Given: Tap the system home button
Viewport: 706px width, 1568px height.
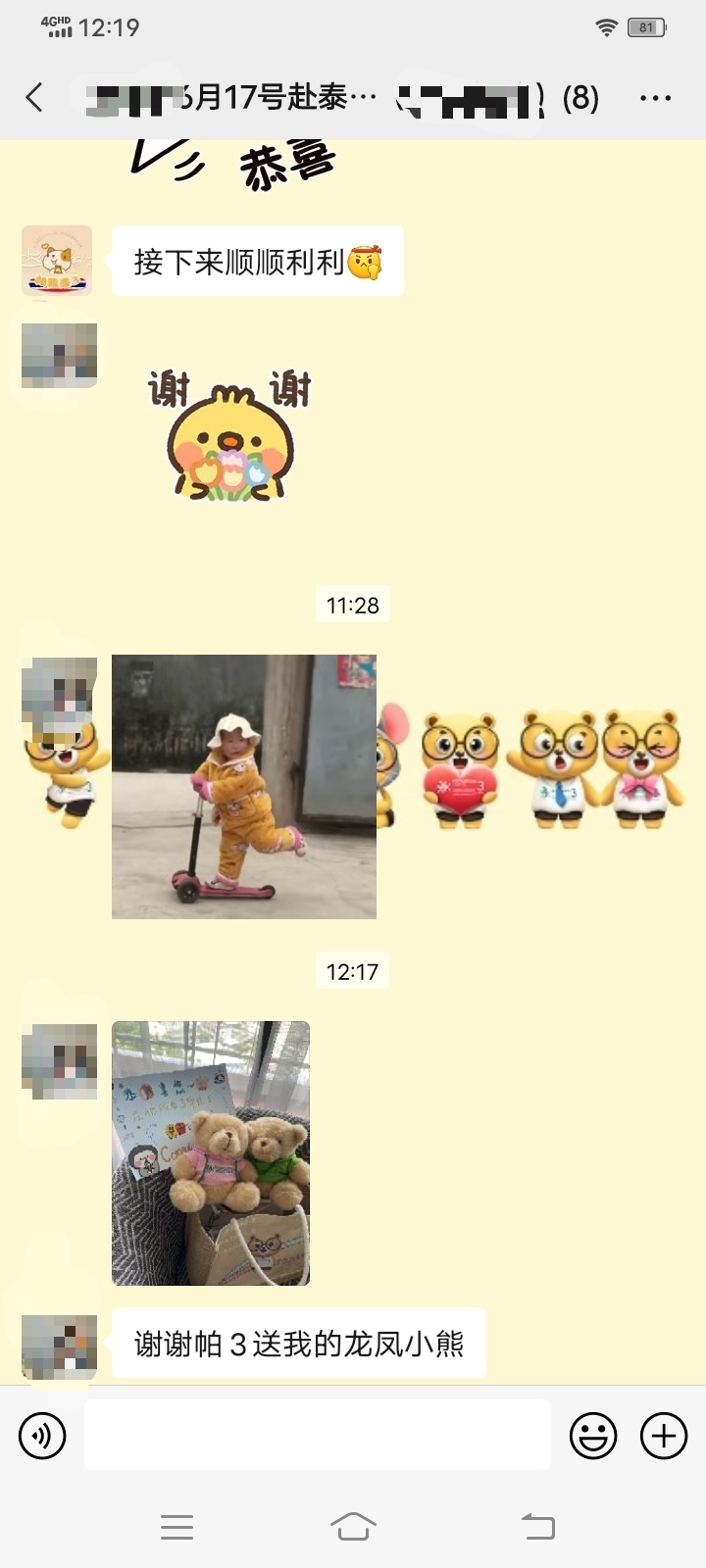Looking at the screenshot, I should click(x=353, y=1526).
